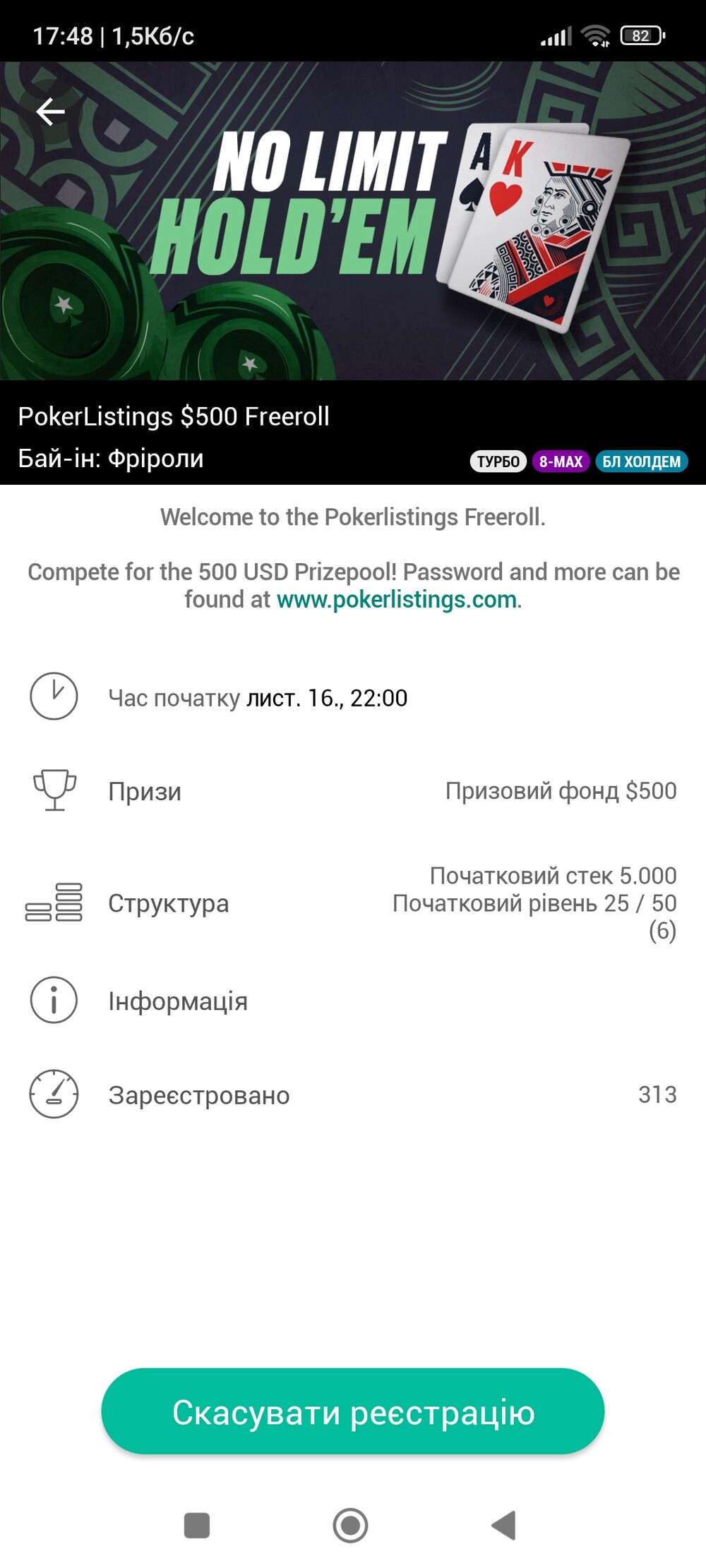Tap Скасувати реєстрацію button
The width and height of the screenshot is (706, 1568).
coord(353,1411)
